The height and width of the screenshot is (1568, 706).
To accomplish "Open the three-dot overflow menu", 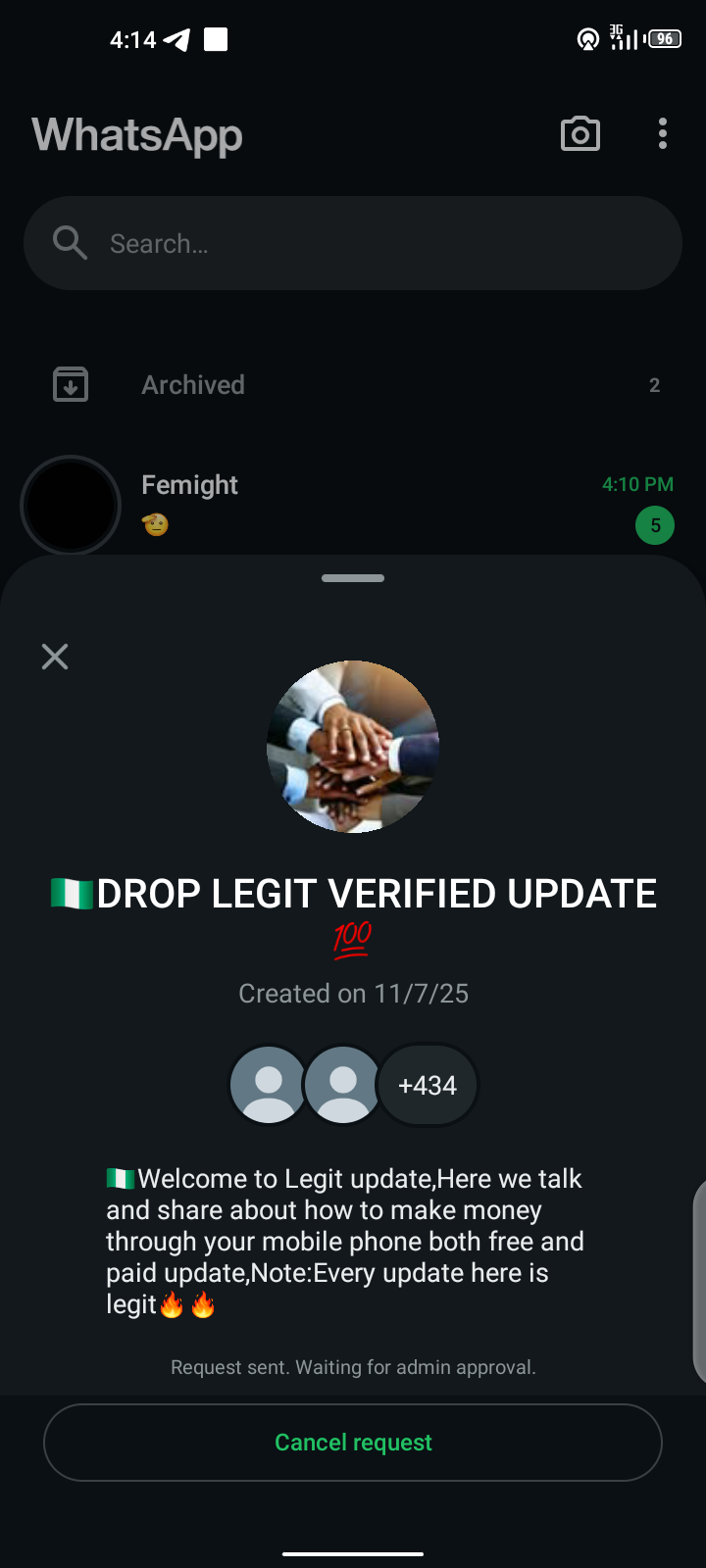I will tap(663, 134).
